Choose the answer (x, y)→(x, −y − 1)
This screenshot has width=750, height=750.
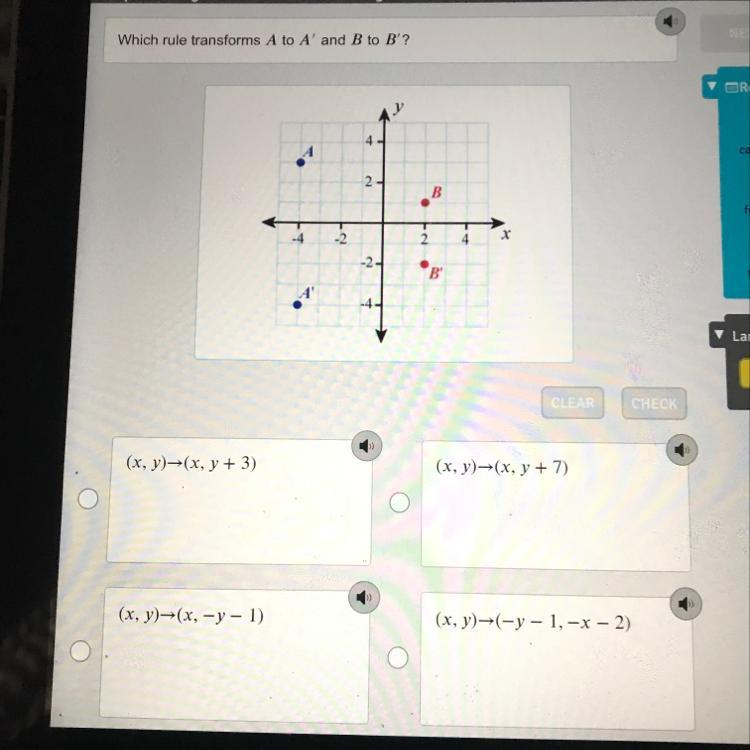pyautogui.click(x=80, y=651)
